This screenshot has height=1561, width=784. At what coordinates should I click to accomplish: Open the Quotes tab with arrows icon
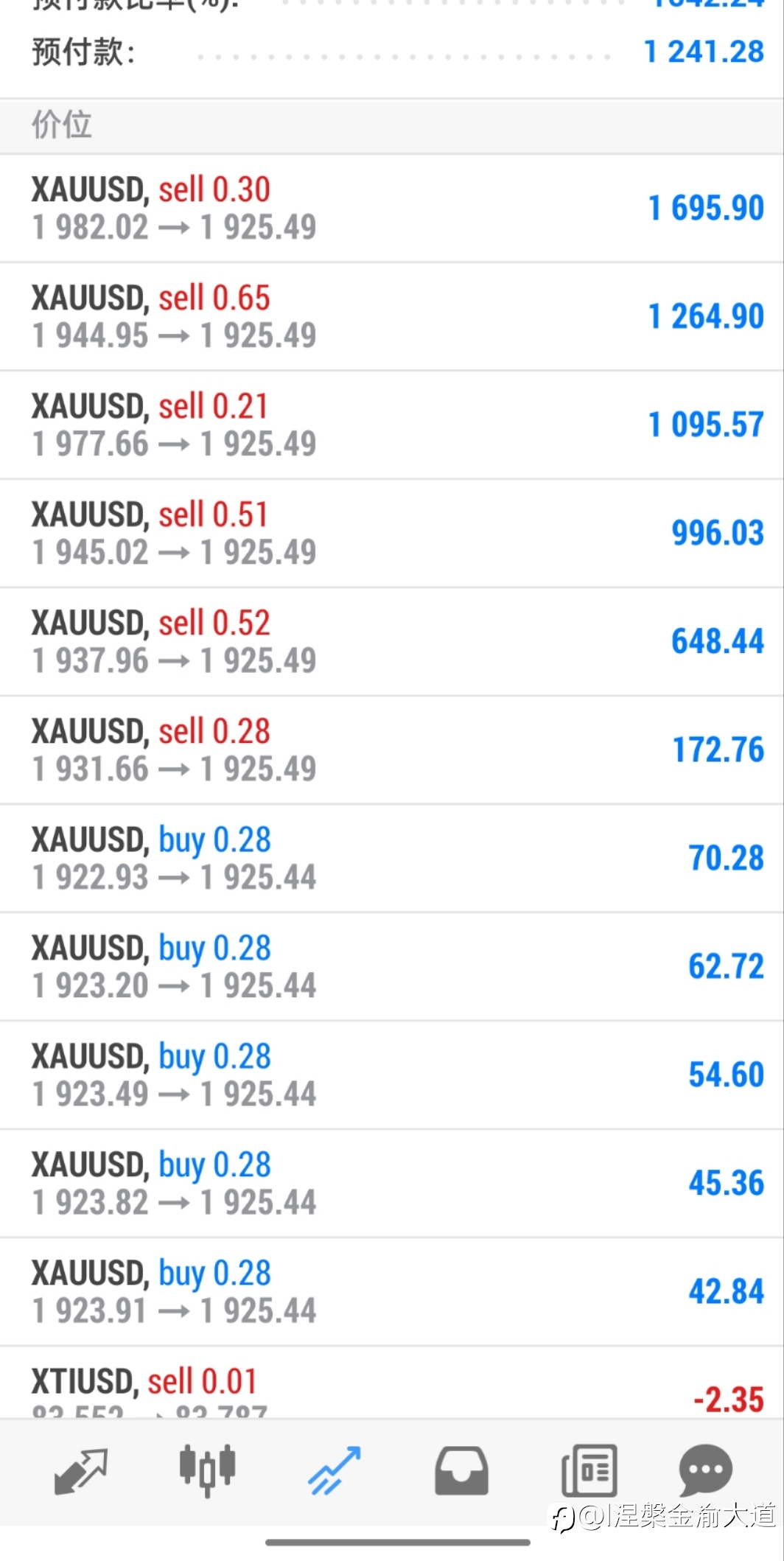(x=81, y=1470)
